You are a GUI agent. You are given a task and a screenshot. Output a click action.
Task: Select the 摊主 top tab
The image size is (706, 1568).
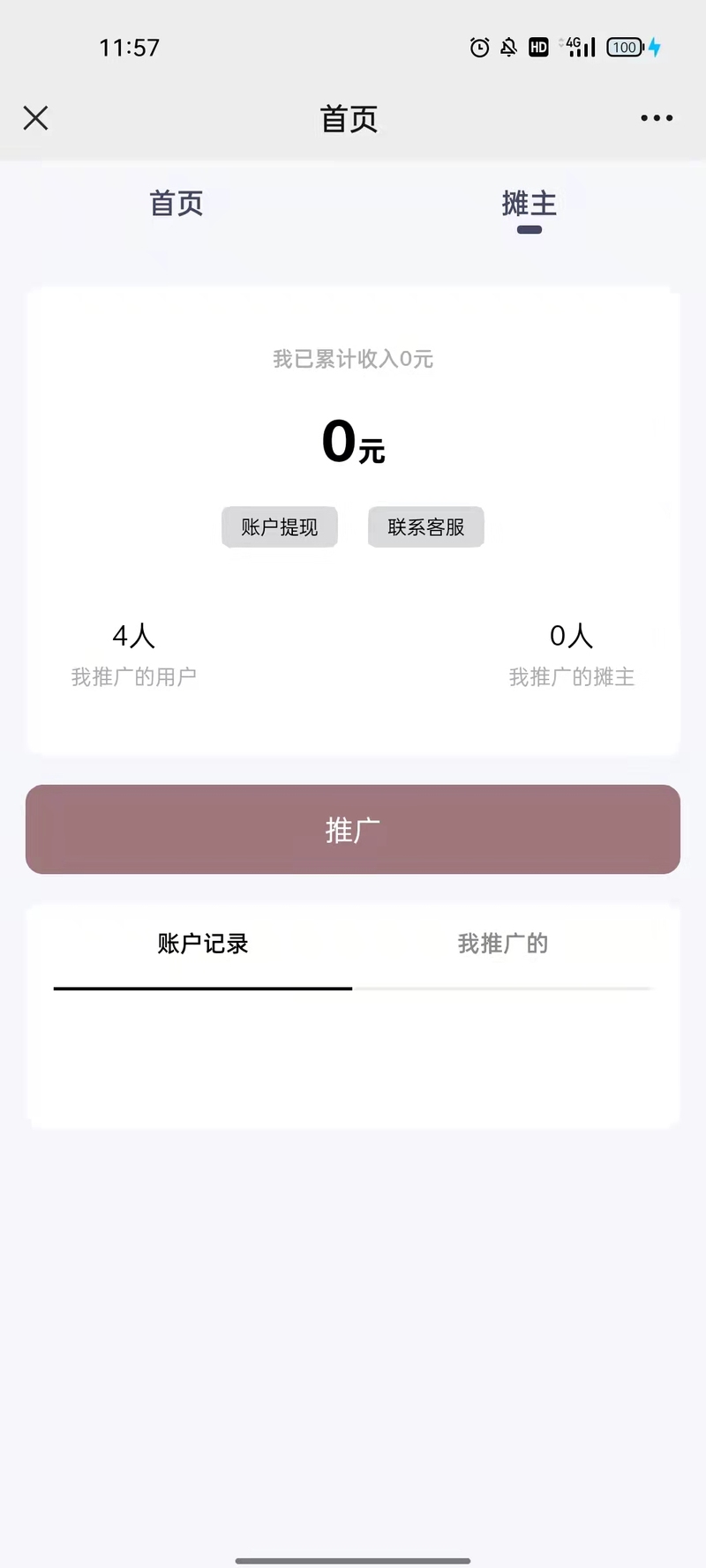[x=529, y=204]
